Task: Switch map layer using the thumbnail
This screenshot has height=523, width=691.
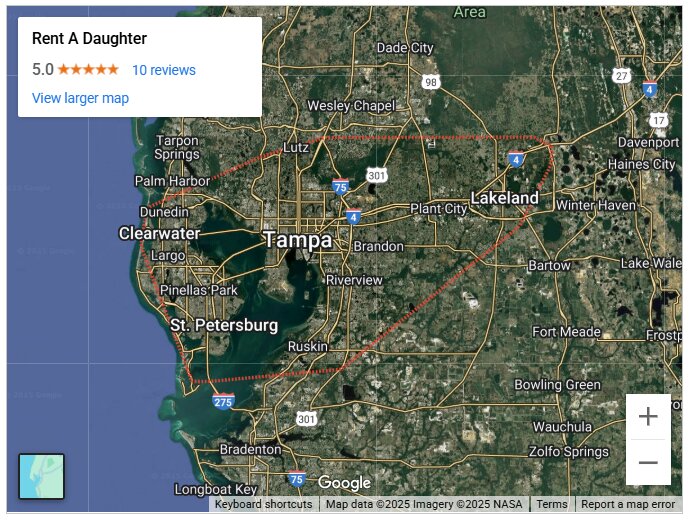Action: [41, 476]
